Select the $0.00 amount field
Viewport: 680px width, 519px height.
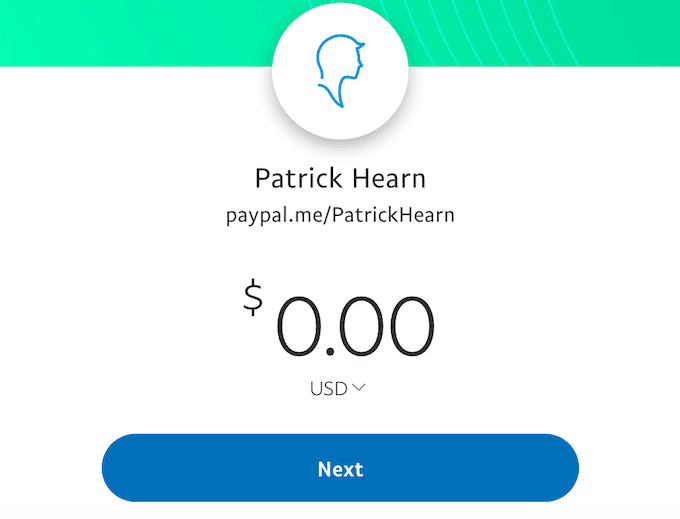click(353, 325)
